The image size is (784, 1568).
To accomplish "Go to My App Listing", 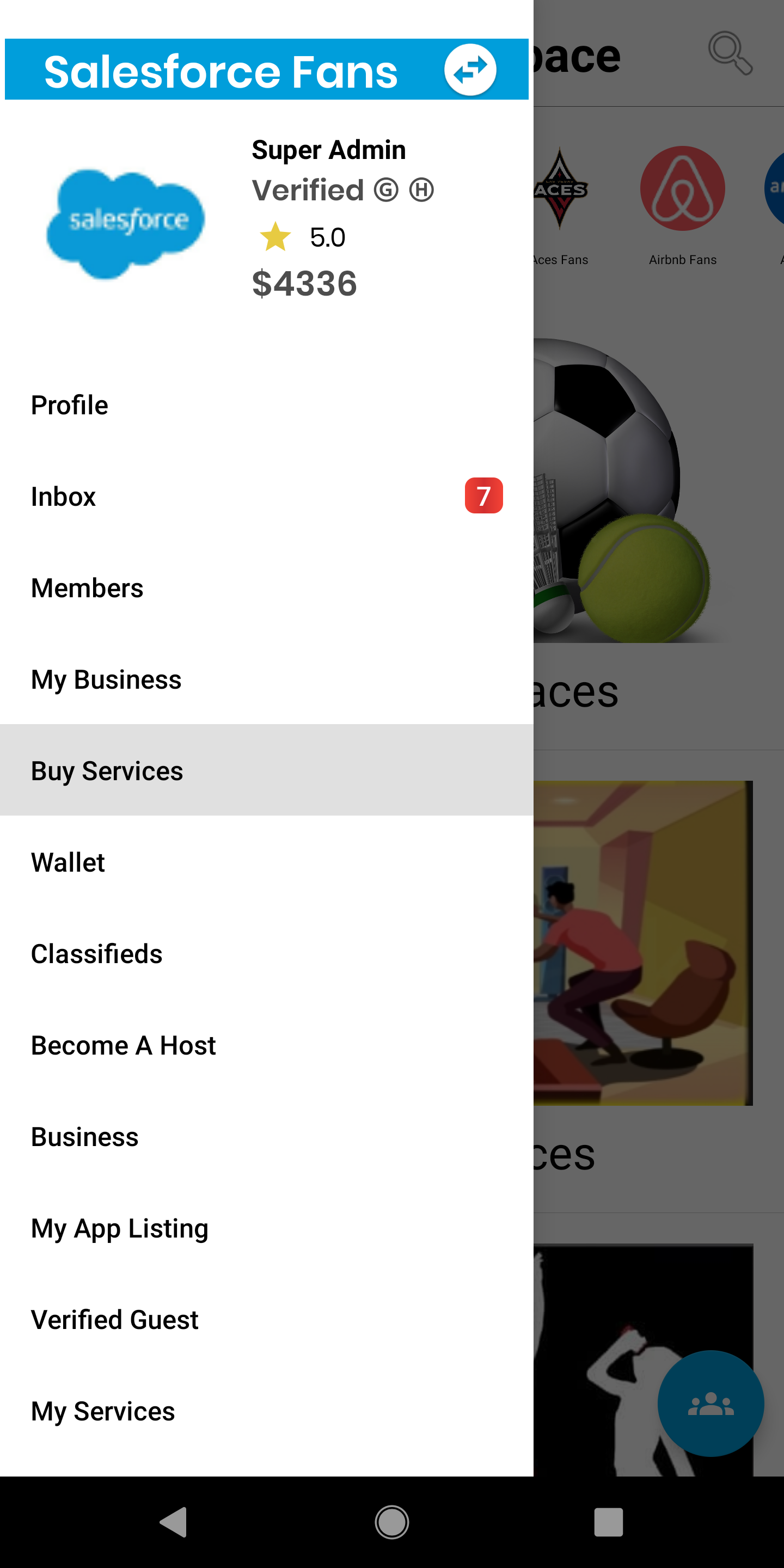I will coord(120,1228).
